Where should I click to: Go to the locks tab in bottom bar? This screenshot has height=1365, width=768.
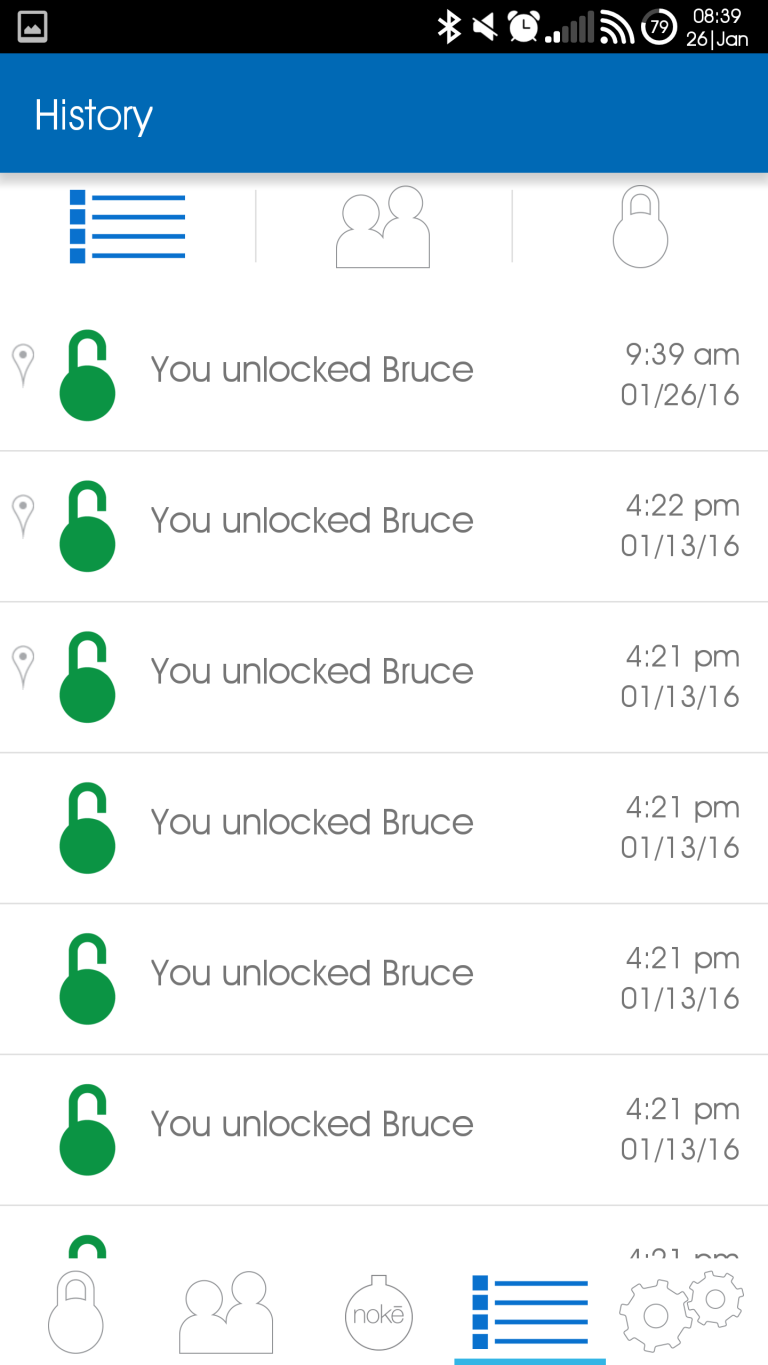tap(76, 1312)
